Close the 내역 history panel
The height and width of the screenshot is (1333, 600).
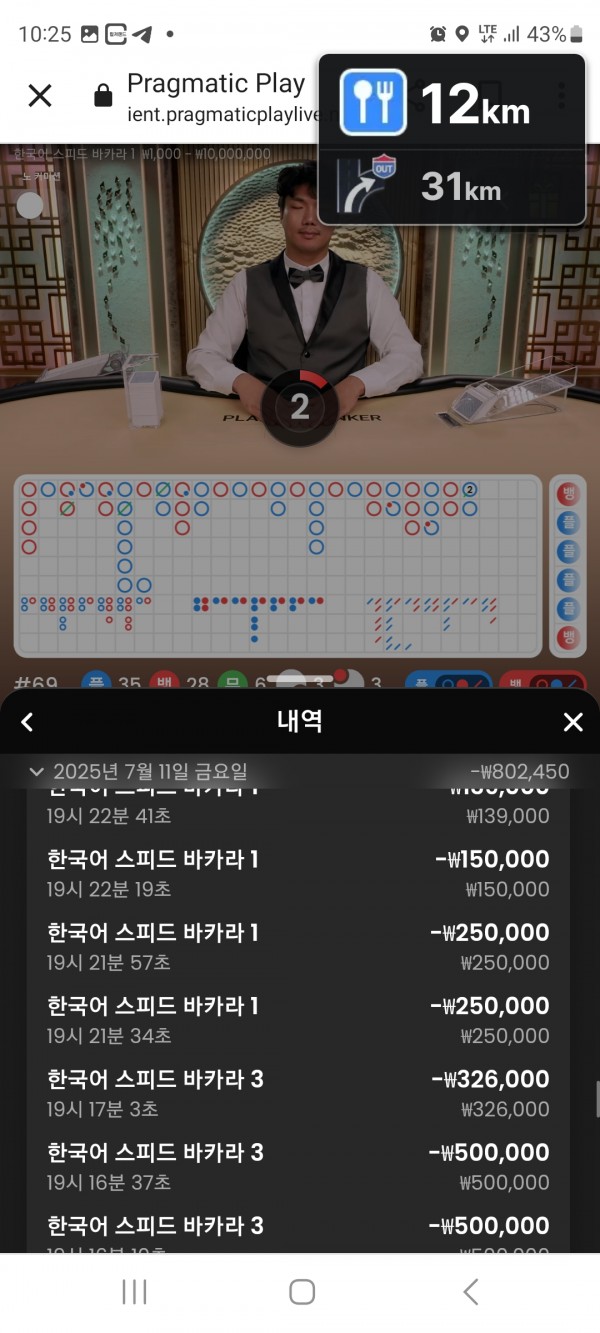tap(572, 722)
